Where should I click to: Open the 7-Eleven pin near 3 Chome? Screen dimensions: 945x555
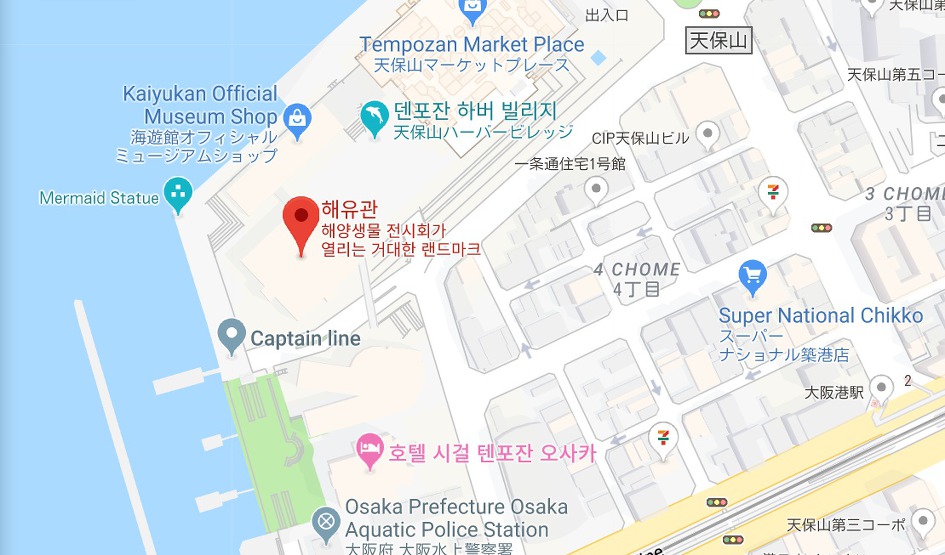773,195
